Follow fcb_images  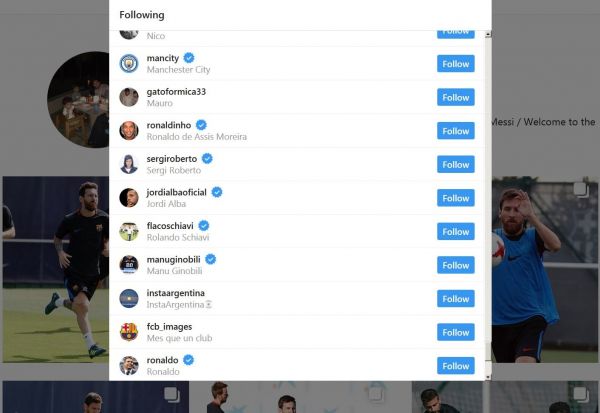point(455,332)
